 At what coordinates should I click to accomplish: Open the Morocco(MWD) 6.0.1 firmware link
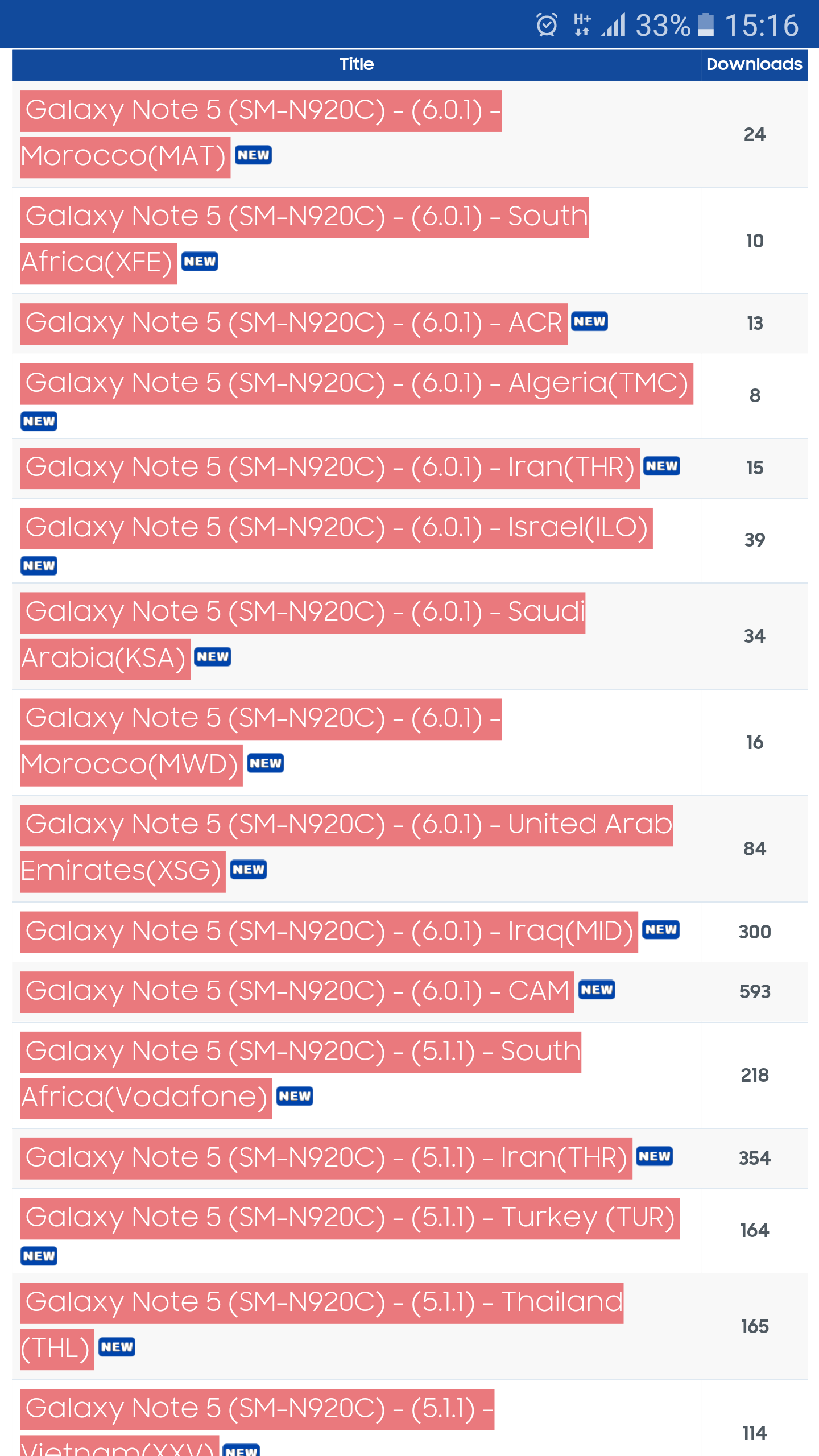tap(260, 719)
